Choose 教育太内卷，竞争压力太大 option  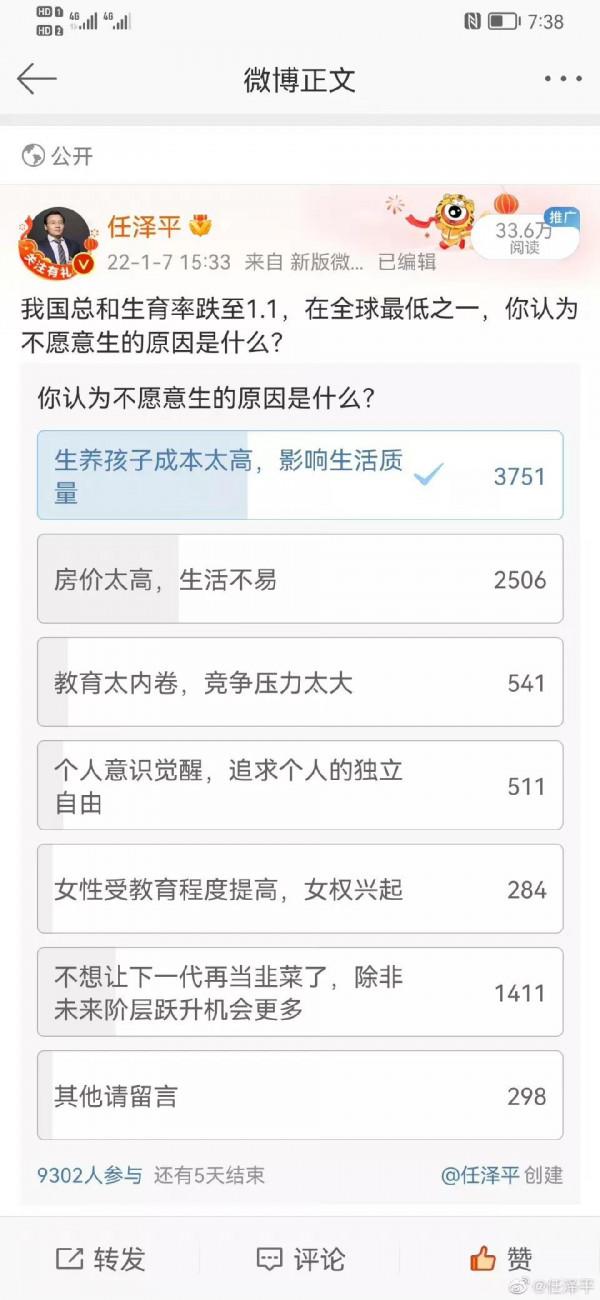(x=300, y=683)
